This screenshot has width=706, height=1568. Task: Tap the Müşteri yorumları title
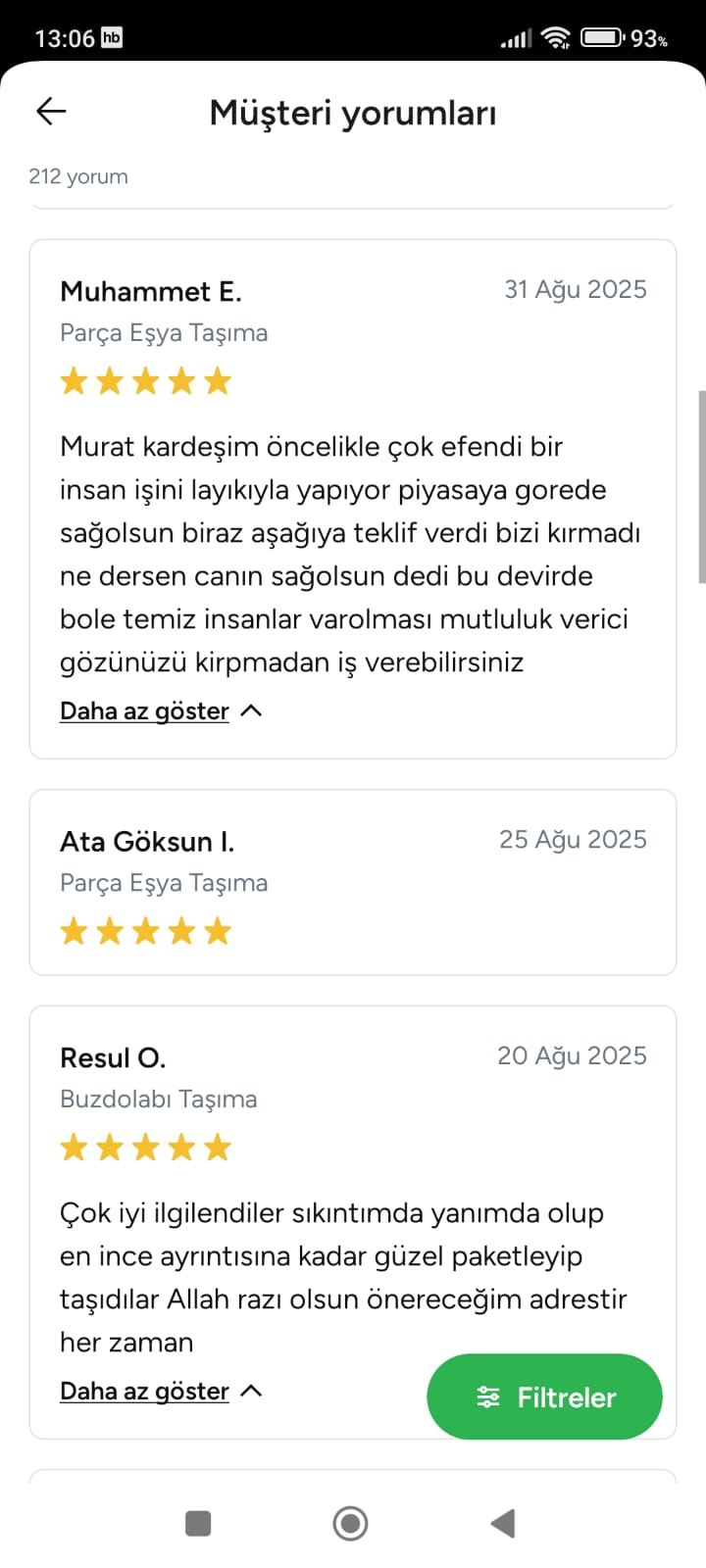pyautogui.click(x=353, y=113)
